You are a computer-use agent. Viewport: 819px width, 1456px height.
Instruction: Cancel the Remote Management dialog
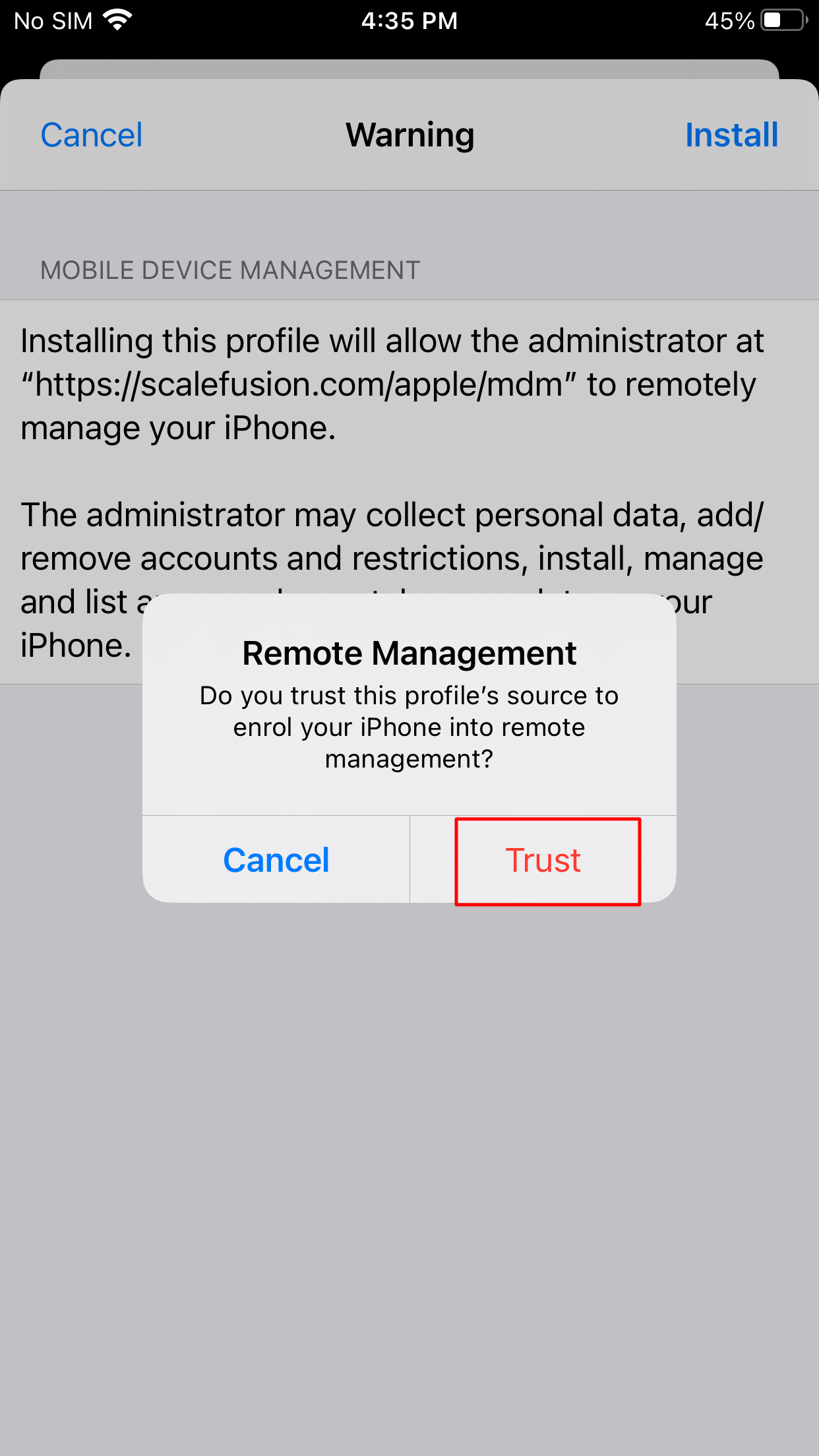tap(276, 860)
